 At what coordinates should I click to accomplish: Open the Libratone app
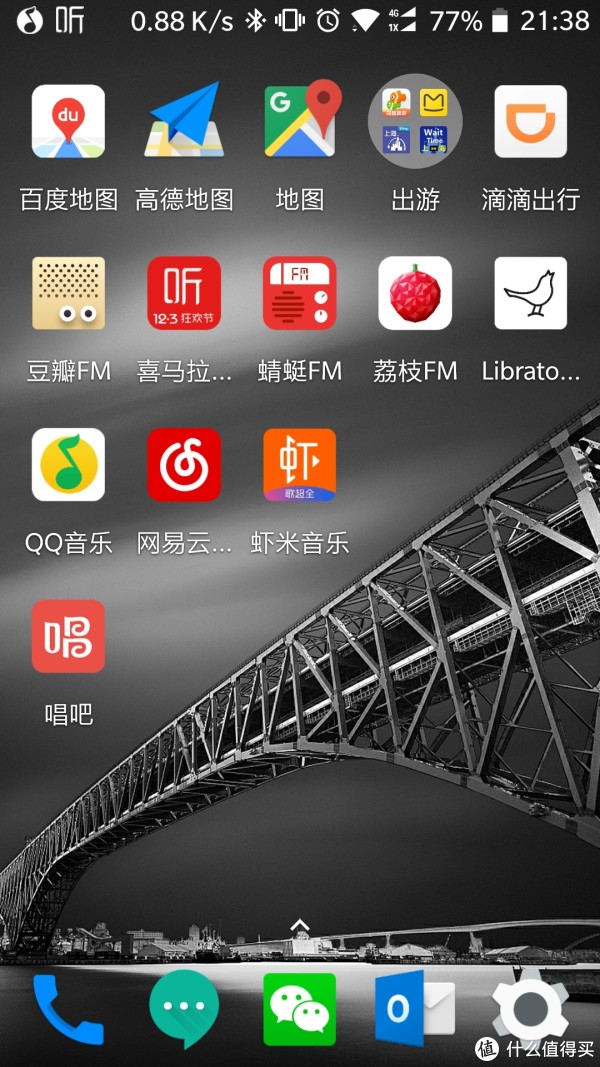[531, 293]
